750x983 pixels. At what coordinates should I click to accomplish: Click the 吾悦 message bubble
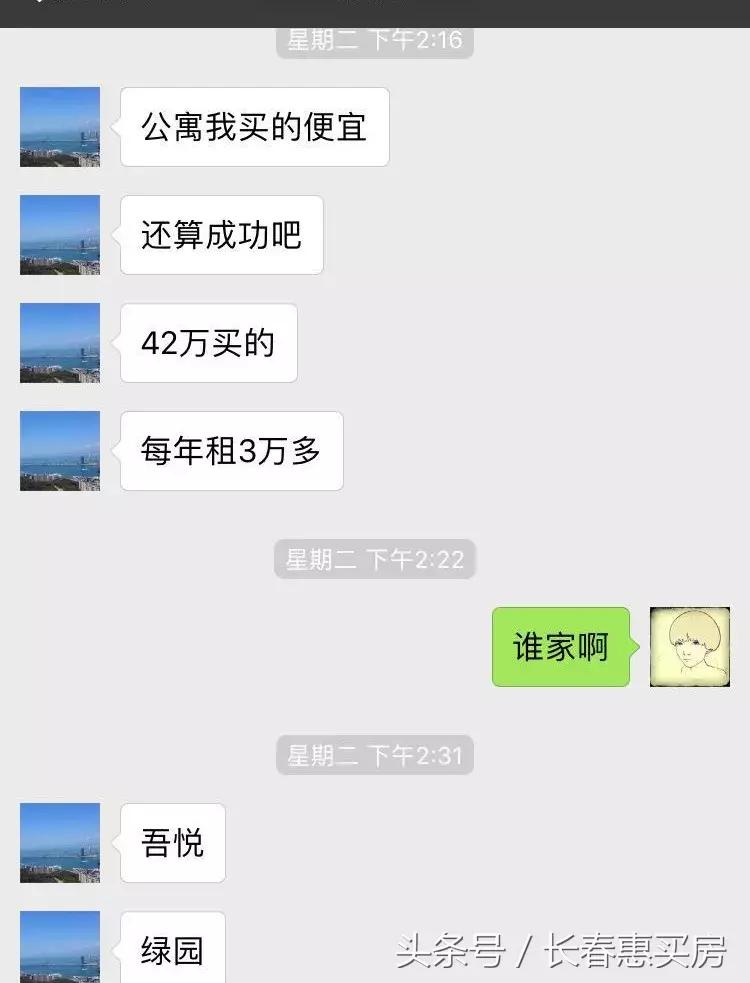pos(172,843)
